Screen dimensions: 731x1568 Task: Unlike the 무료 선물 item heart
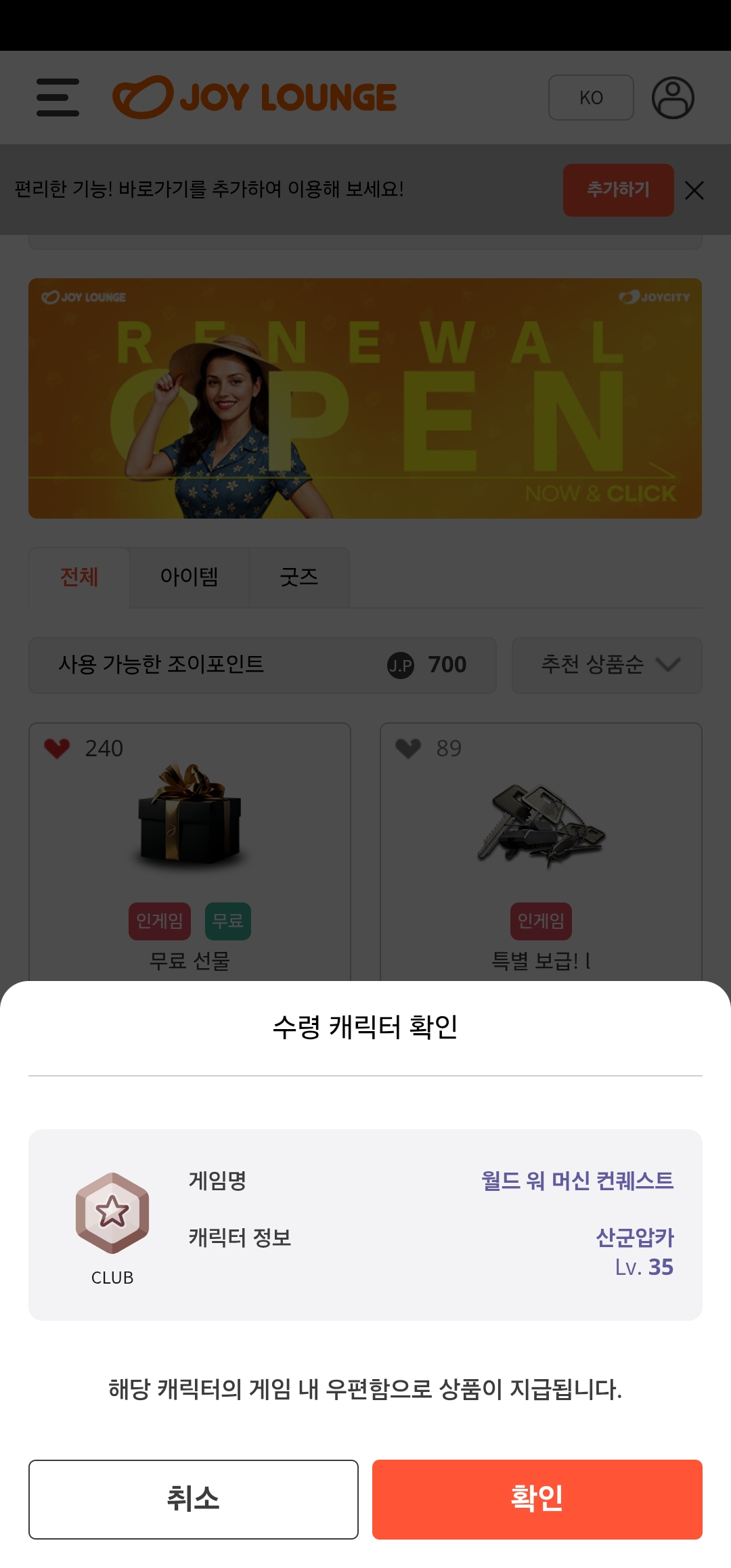coord(57,749)
